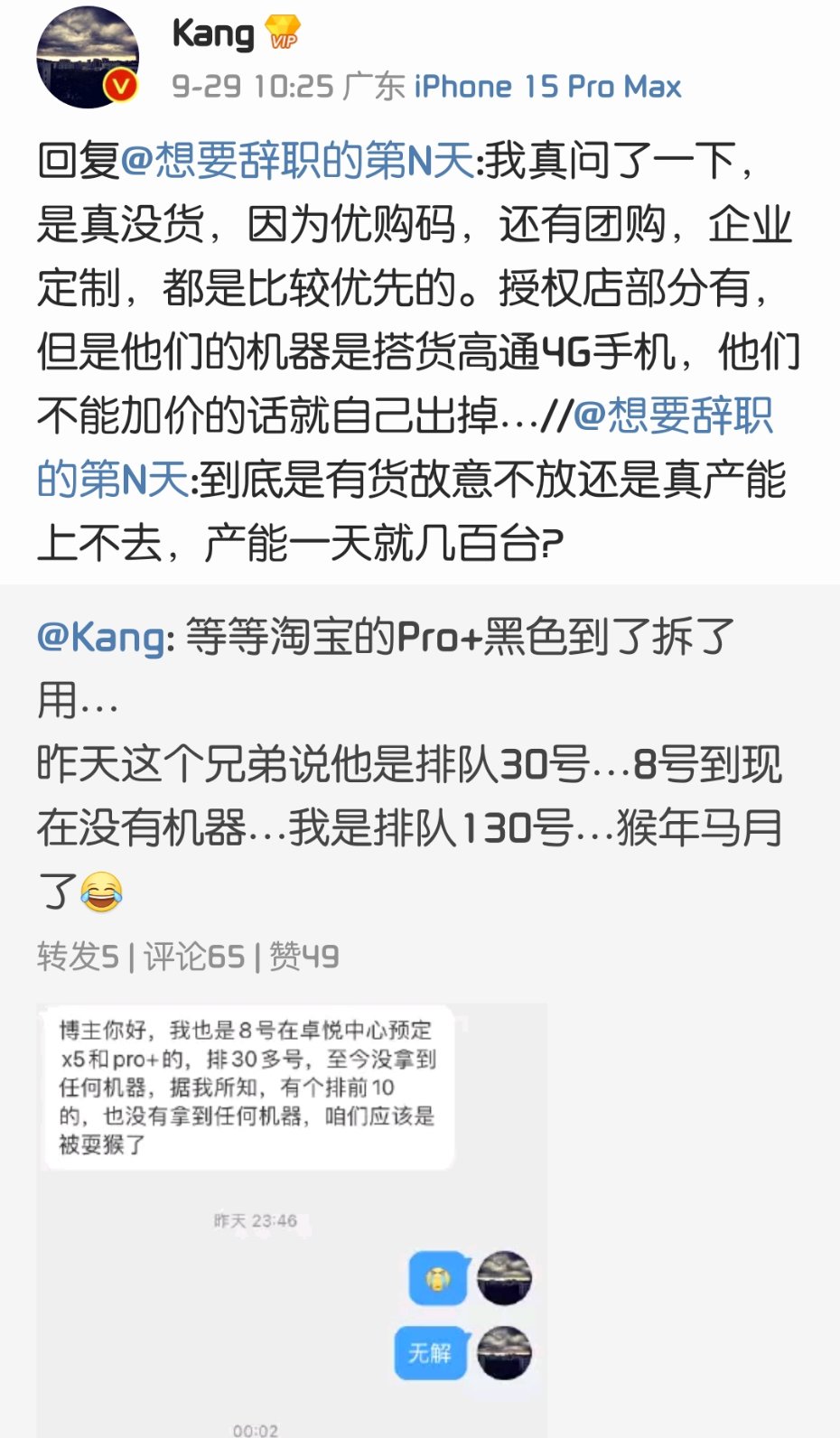
Task: View likes via 赞49
Action: (x=304, y=956)
